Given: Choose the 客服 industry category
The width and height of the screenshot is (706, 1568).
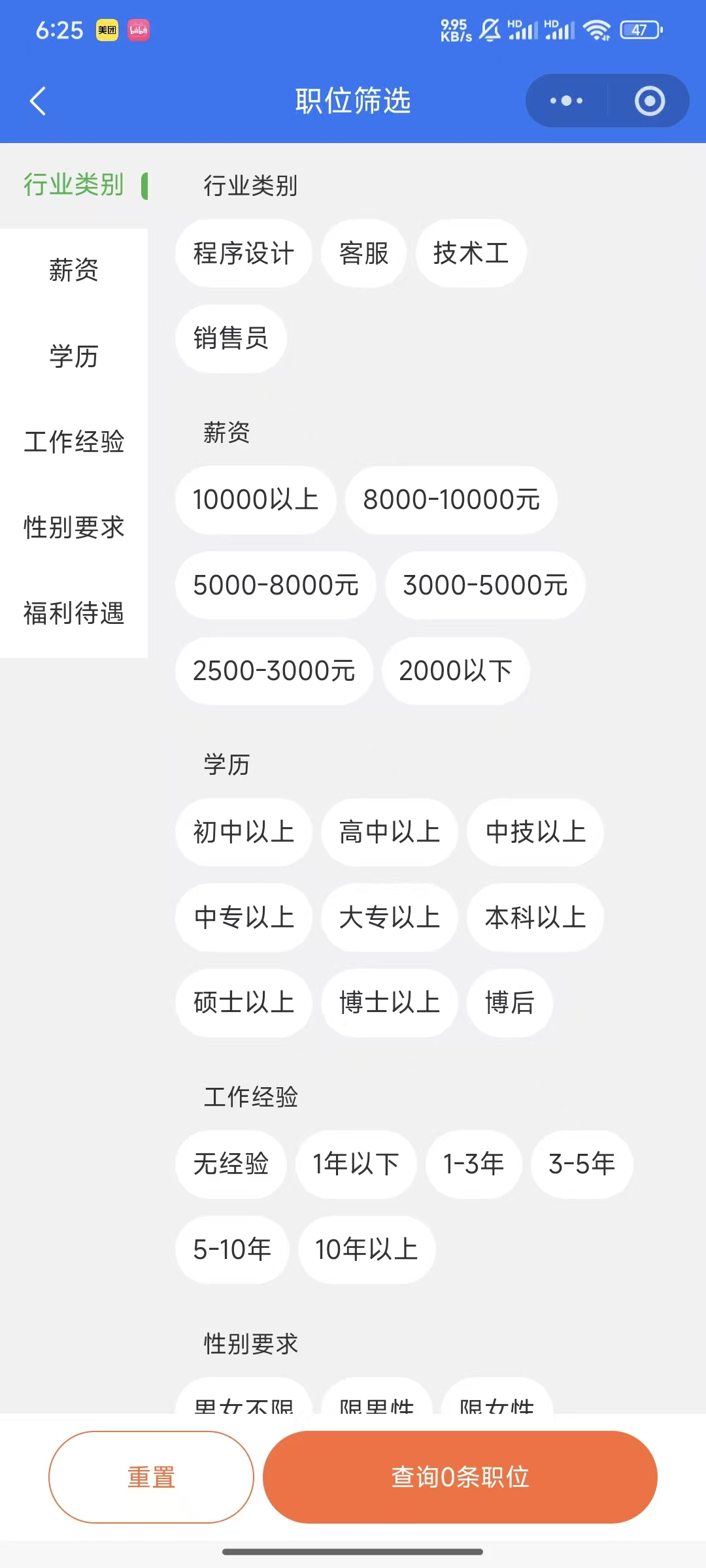Looking at the screenshot, I should pos(363,253).
